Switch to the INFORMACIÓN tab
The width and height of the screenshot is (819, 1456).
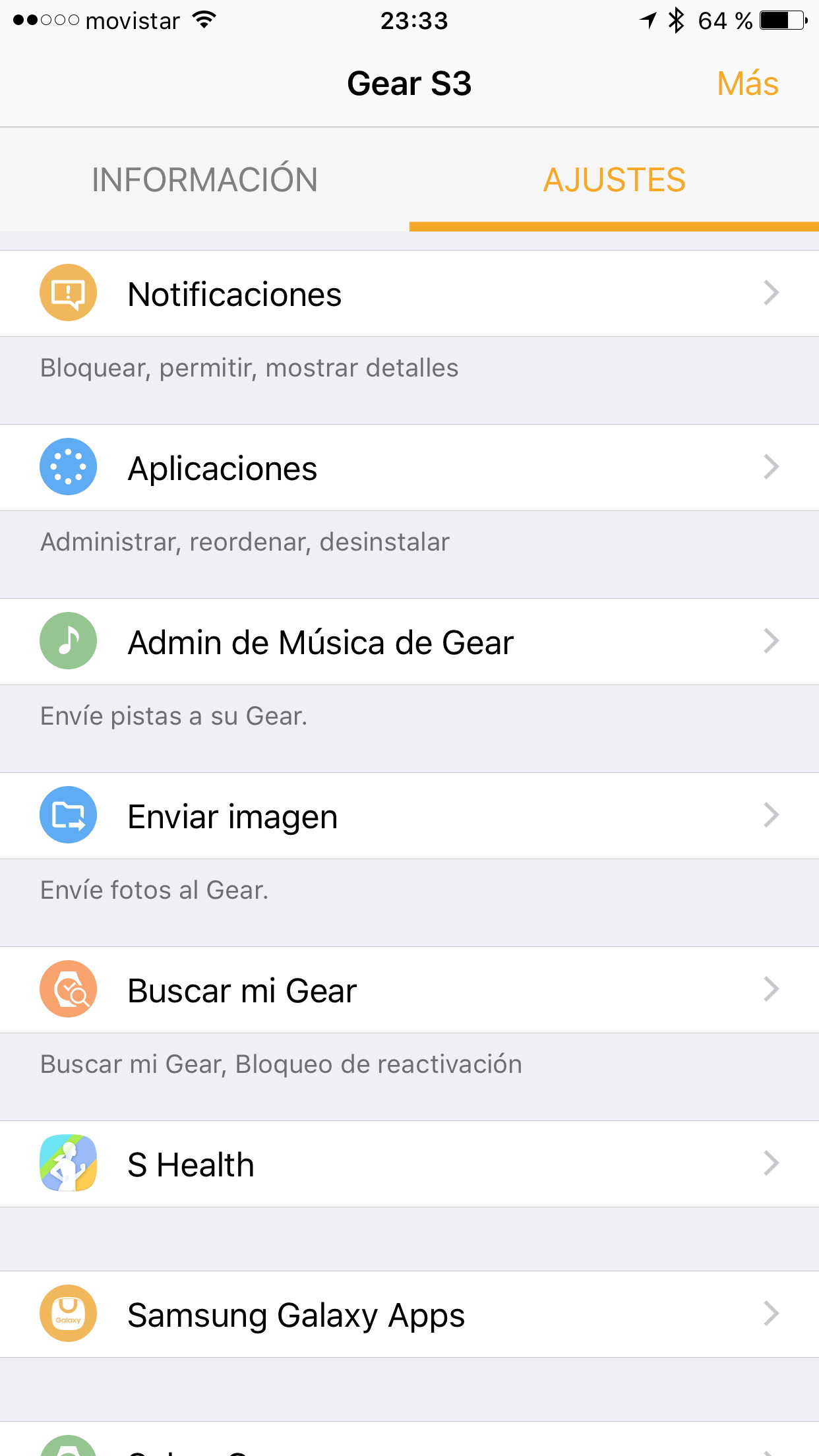(x=204, y=179)
